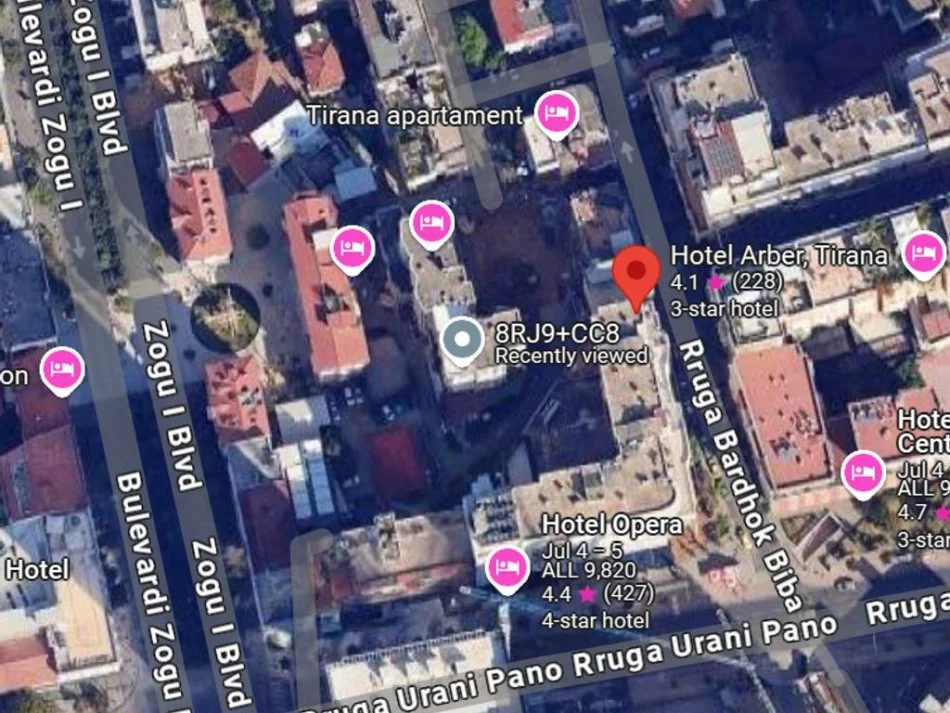Tap the Tirana apartament lodging pin
Image resolution: width=950 pixels, height=713 pixels.
click(556, 112)
